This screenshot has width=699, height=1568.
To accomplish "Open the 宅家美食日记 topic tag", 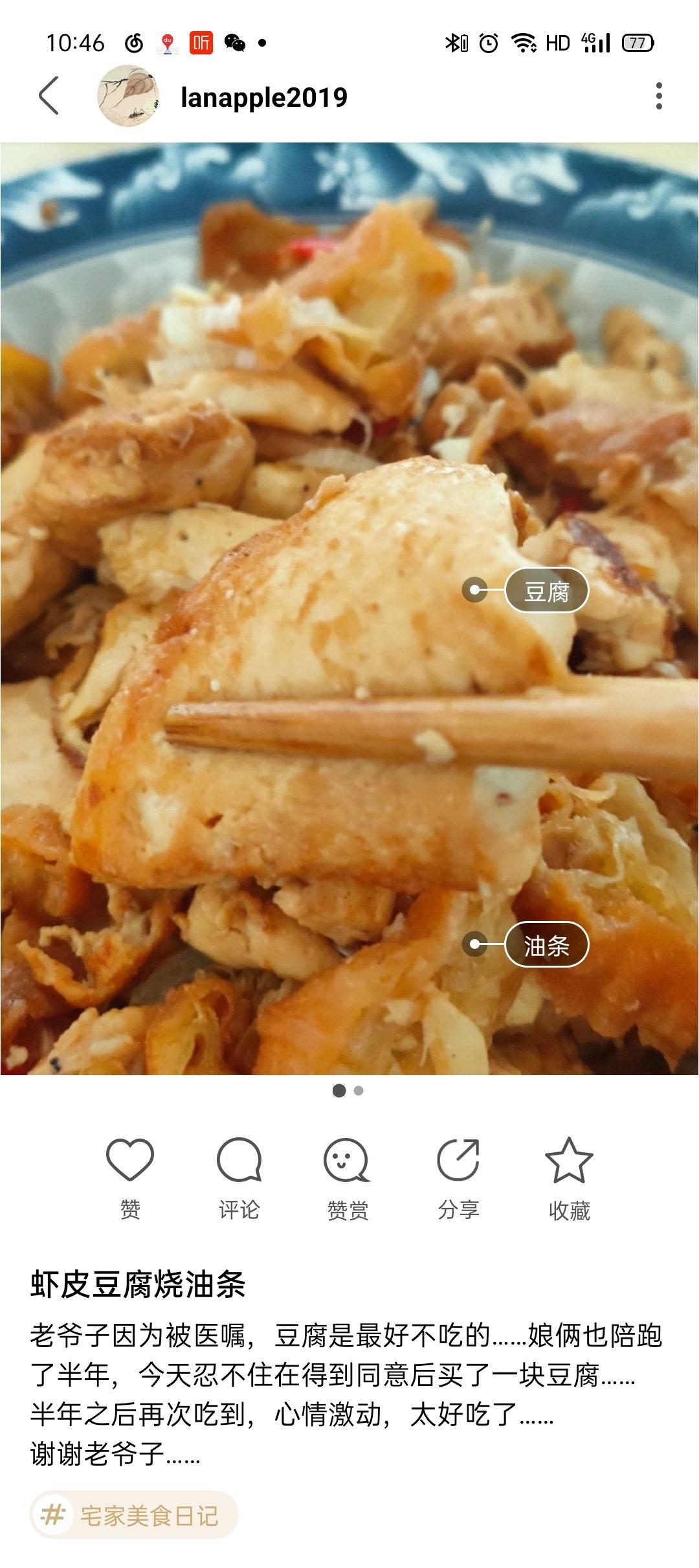I will tap(135, 1515).
